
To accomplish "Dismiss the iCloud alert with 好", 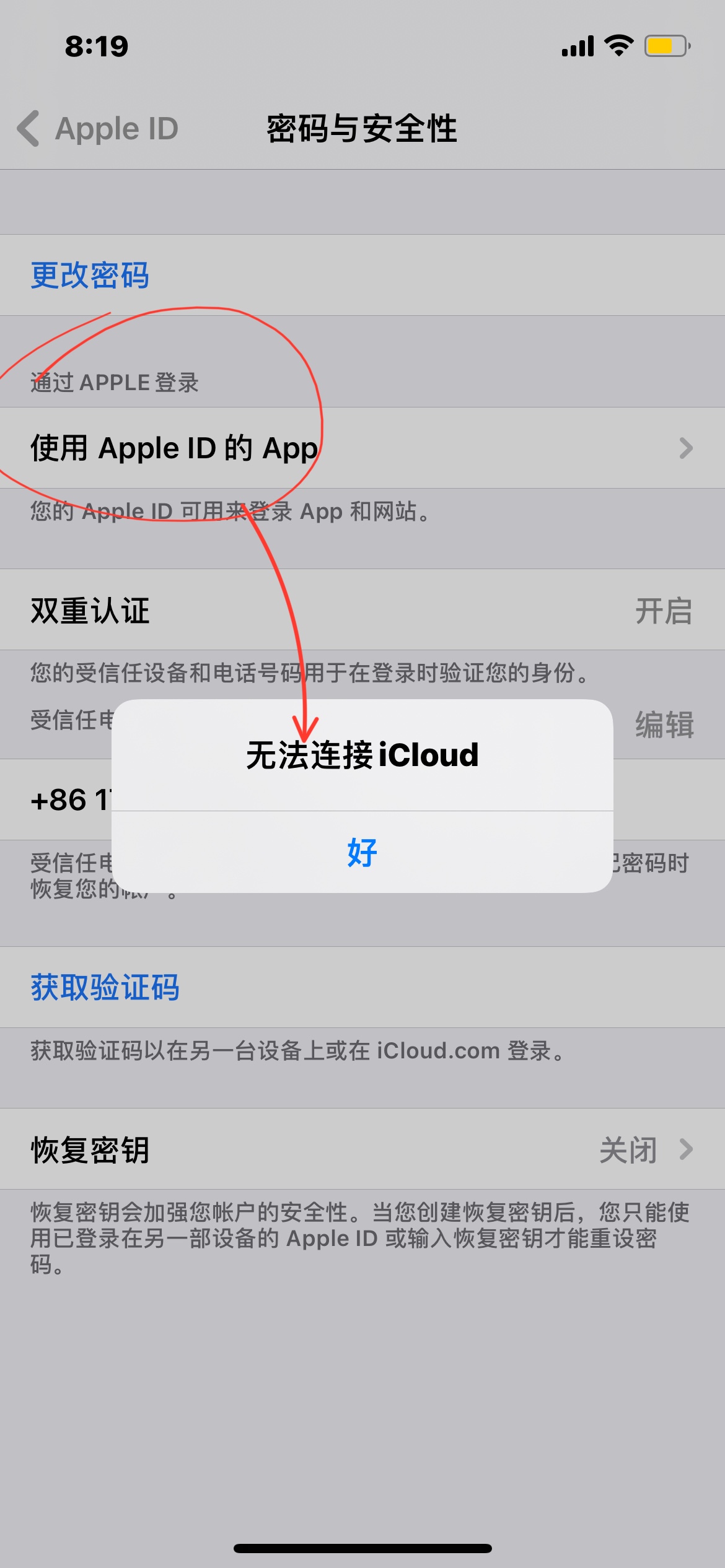I will pos(362,852).
